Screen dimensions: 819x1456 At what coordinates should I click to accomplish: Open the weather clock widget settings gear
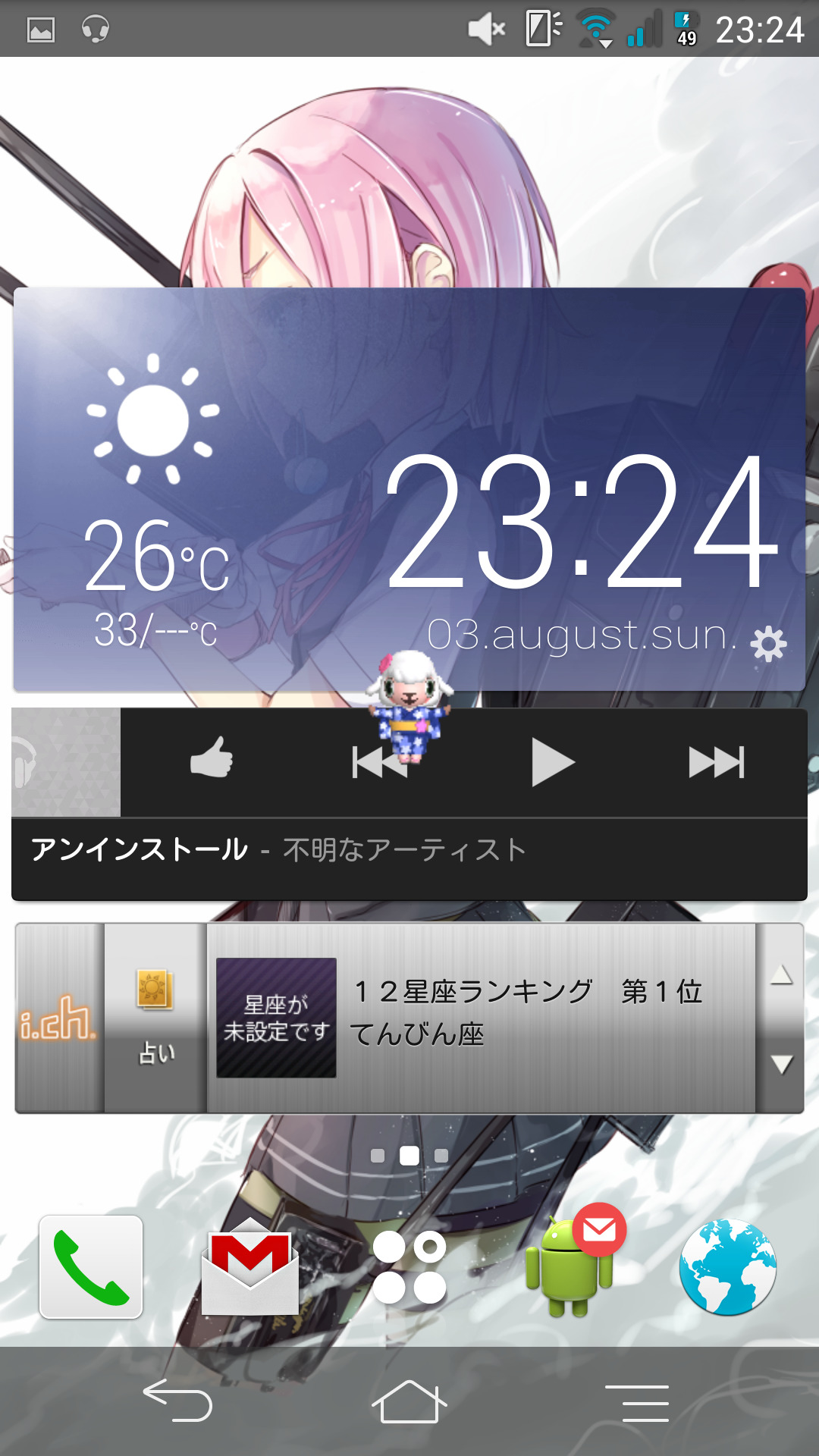pyautogui.click(x=768, y=644)
